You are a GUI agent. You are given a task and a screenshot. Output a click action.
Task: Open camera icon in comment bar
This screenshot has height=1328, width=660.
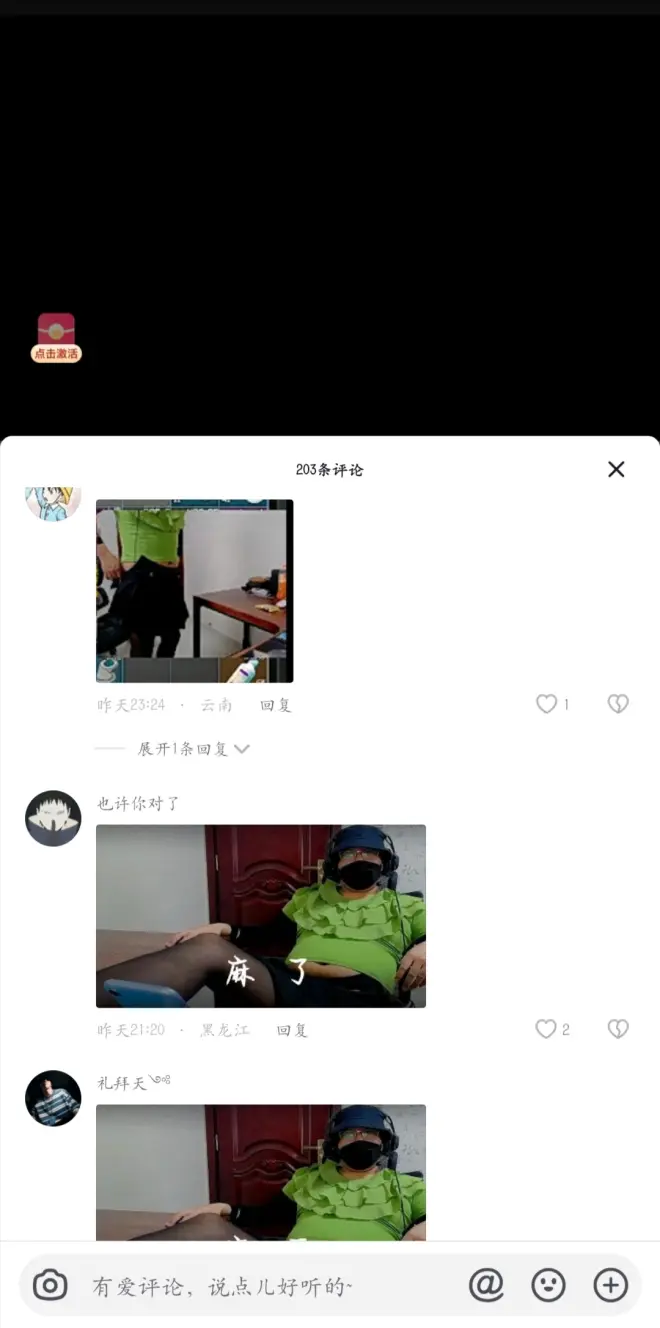coord(50,1285)
